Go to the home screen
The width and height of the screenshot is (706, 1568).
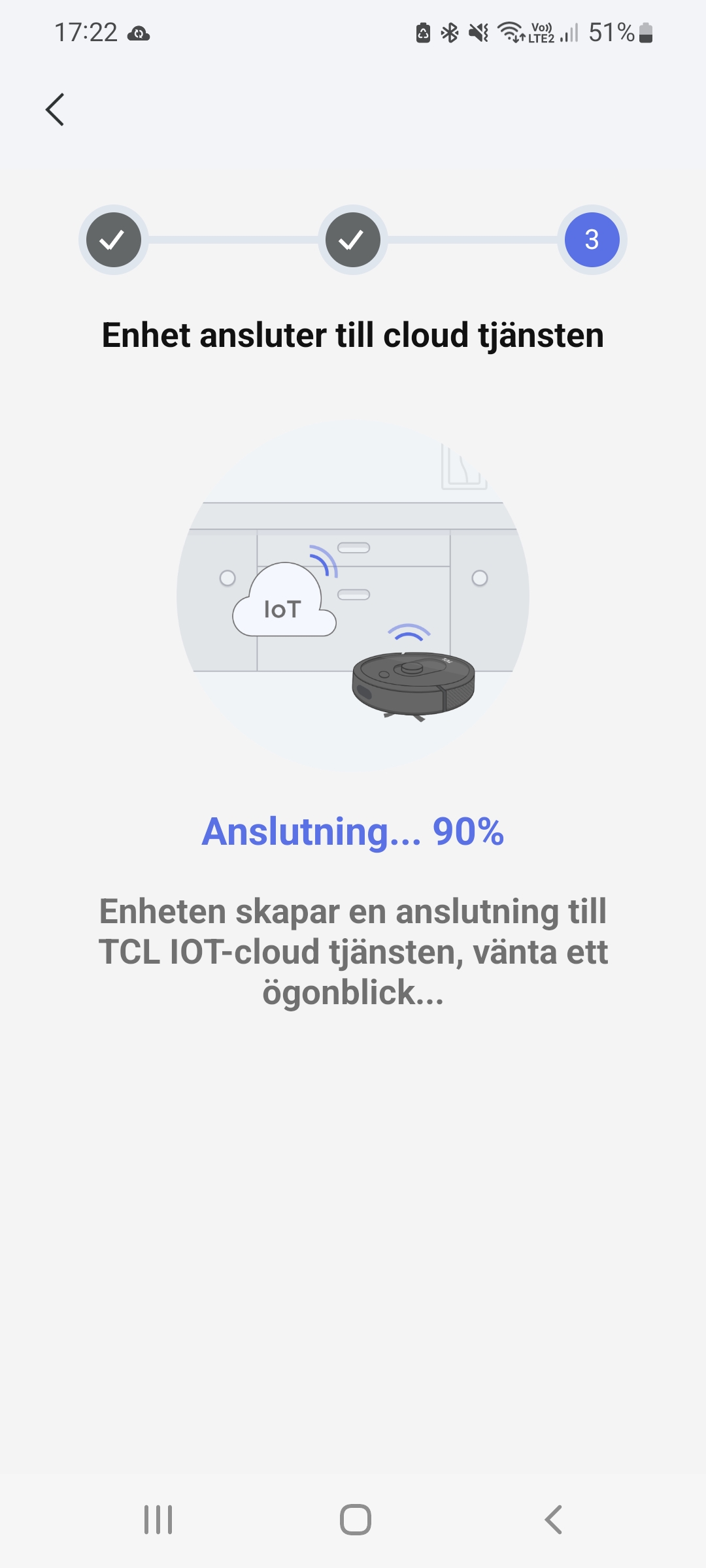coord(355,1519)
